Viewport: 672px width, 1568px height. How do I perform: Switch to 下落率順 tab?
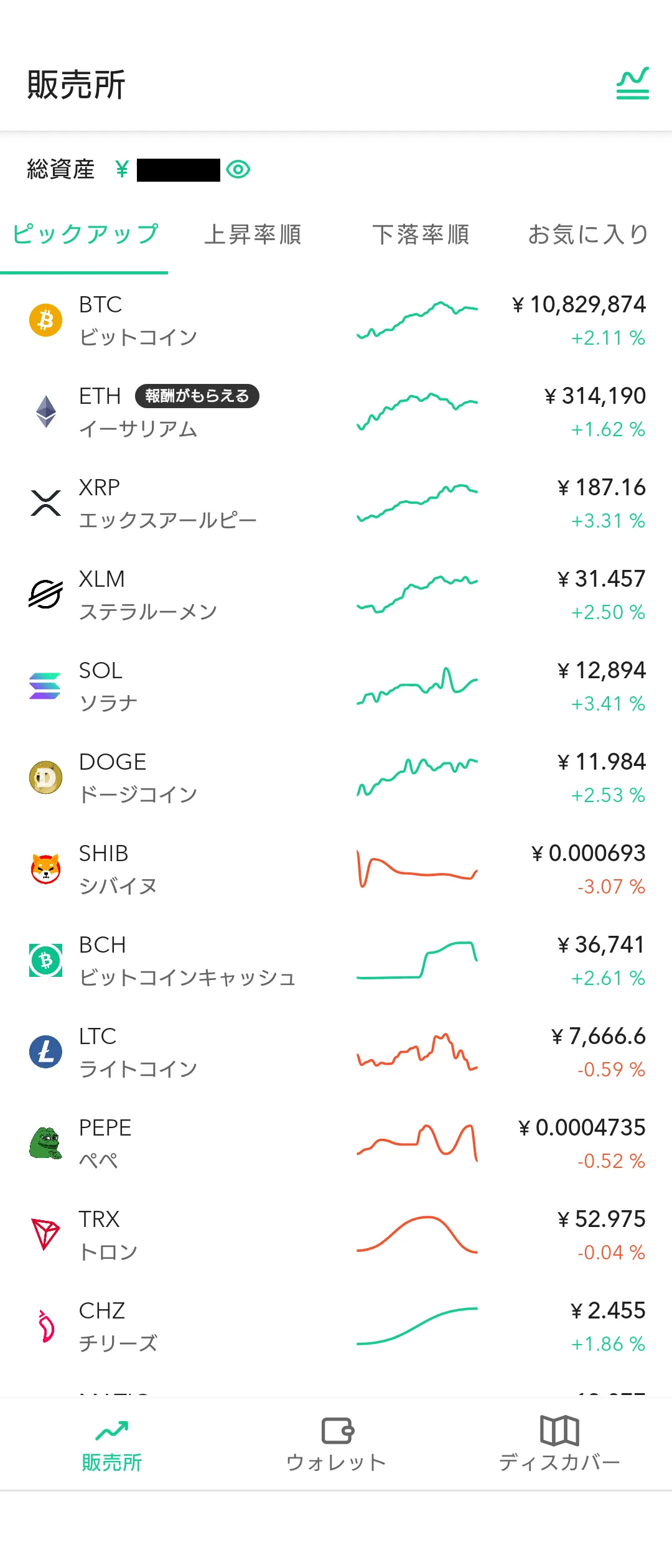(x=421, y=235)
